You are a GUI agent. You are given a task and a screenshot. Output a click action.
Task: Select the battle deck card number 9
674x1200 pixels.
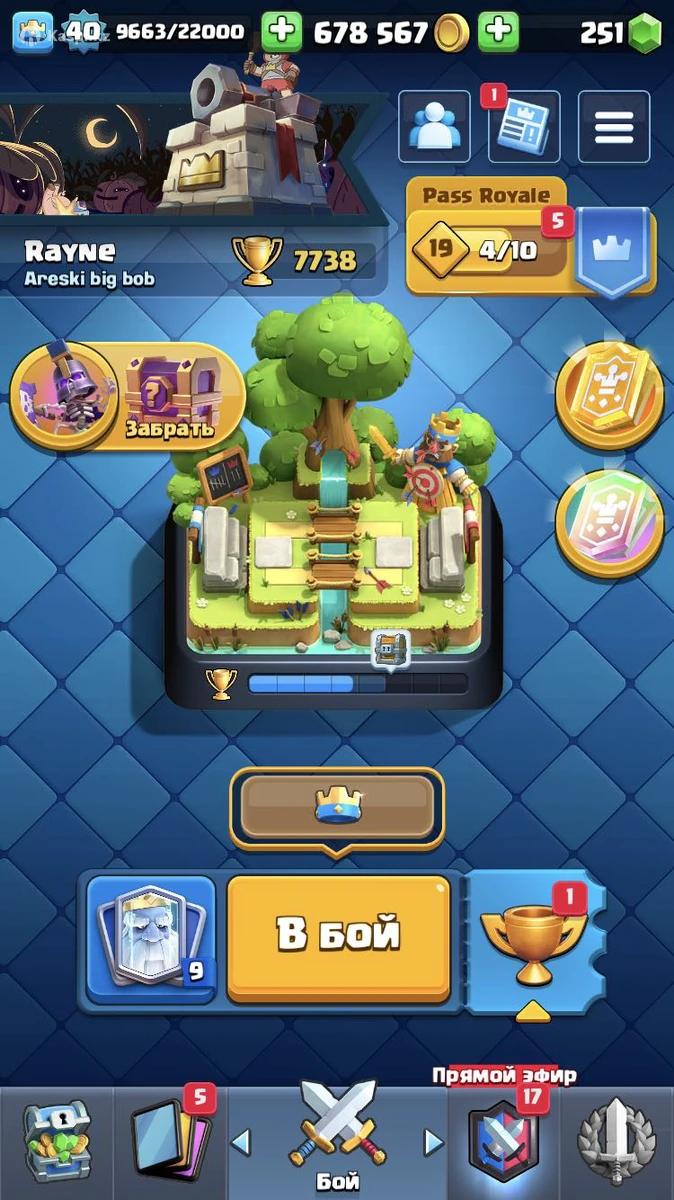(151, 940)
